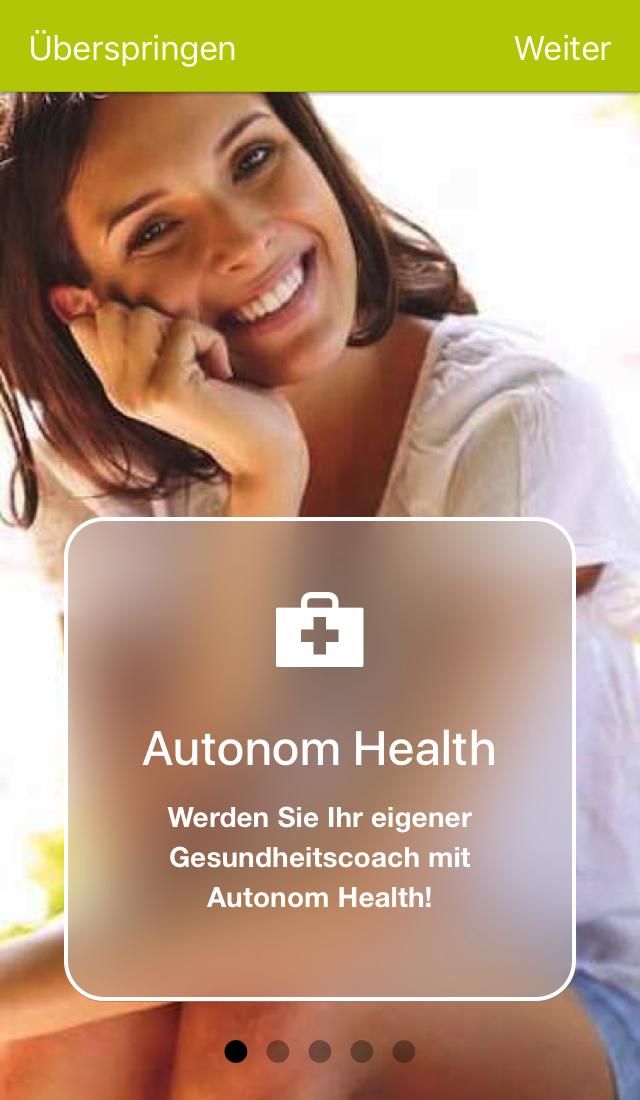640x1100 pixels.
Task: Skip onboarding via Überspringen
Action: tap(133, 47)
